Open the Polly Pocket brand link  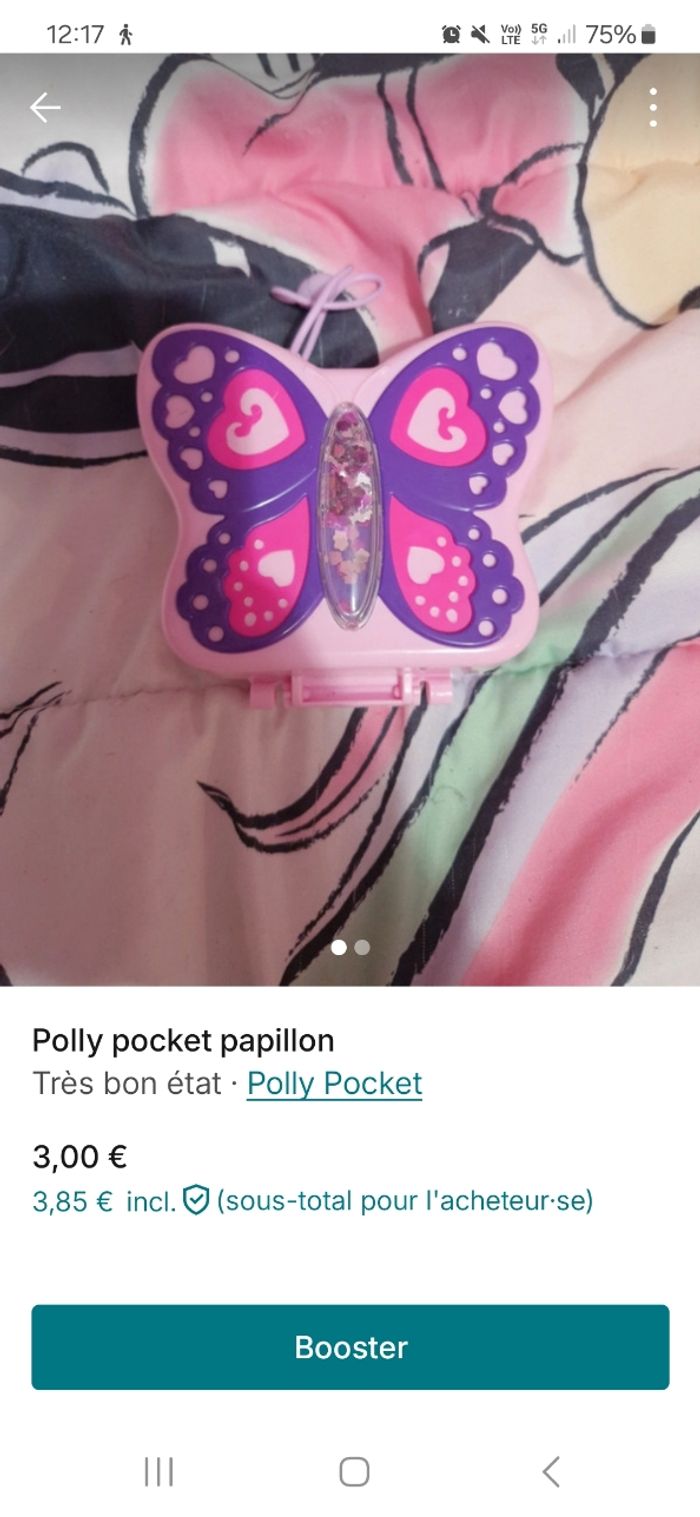pyautogui.click(x=334, y=1084)
